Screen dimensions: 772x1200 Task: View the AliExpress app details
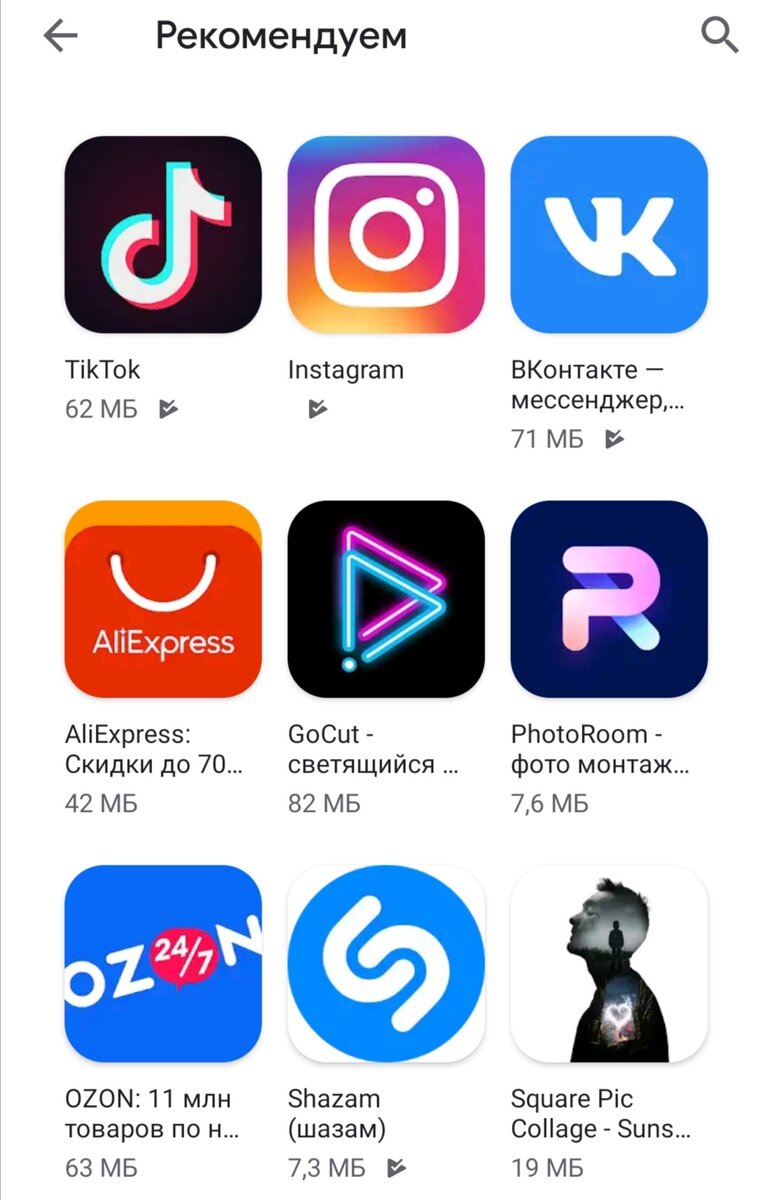(163, 599)
